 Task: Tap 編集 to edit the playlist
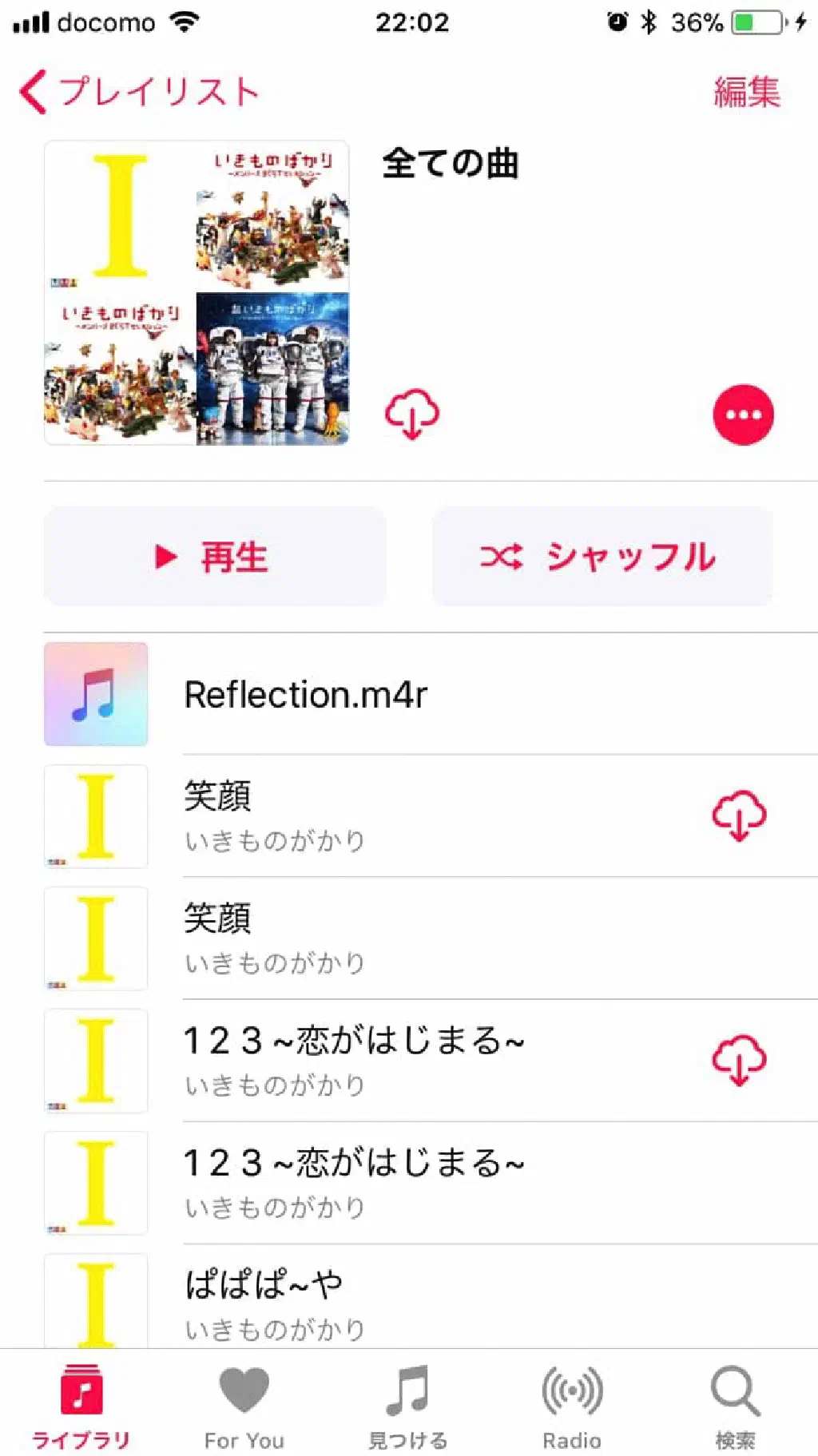click(x=746, y=92)
